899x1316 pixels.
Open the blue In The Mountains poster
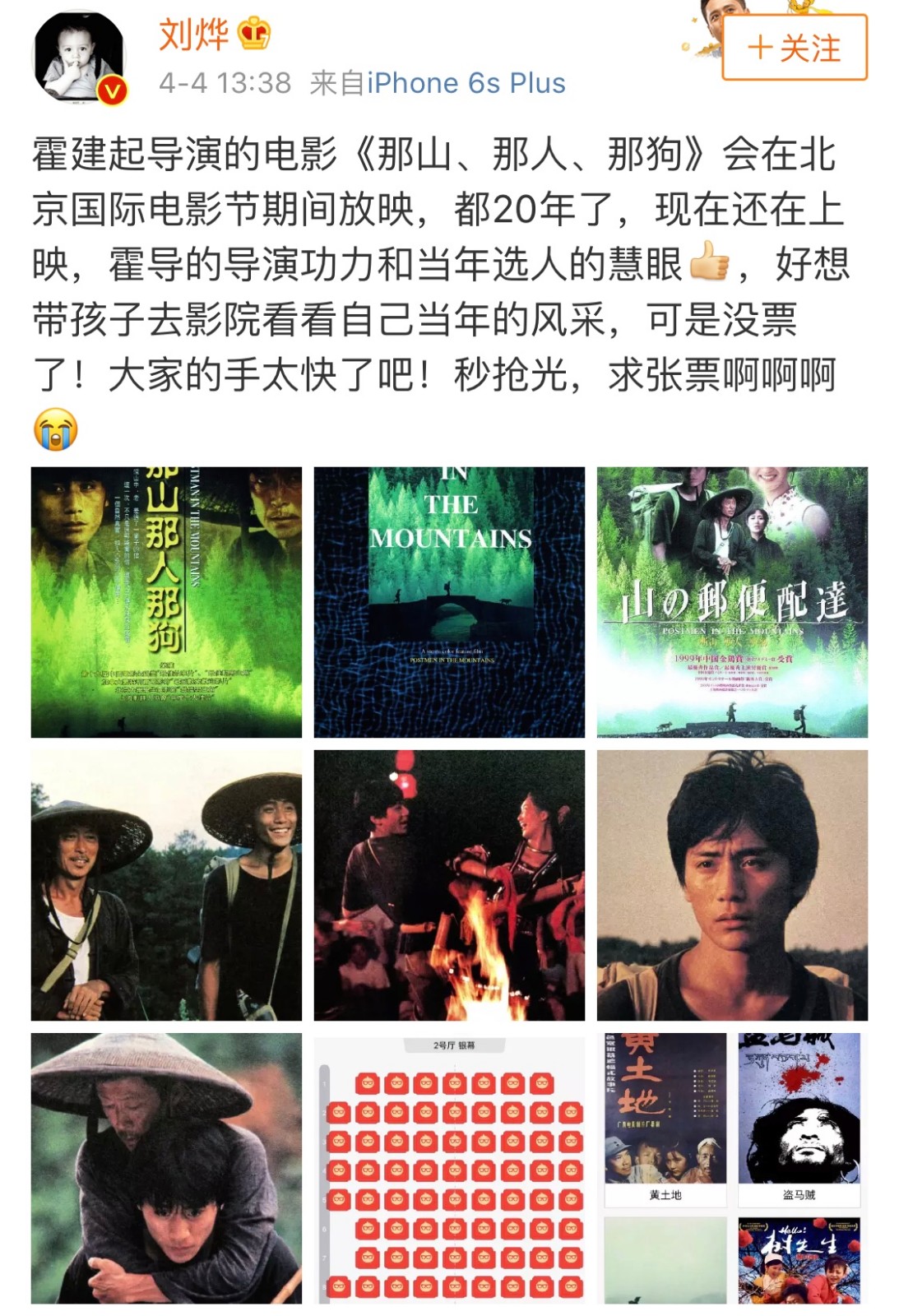click(x=449, y=602)
